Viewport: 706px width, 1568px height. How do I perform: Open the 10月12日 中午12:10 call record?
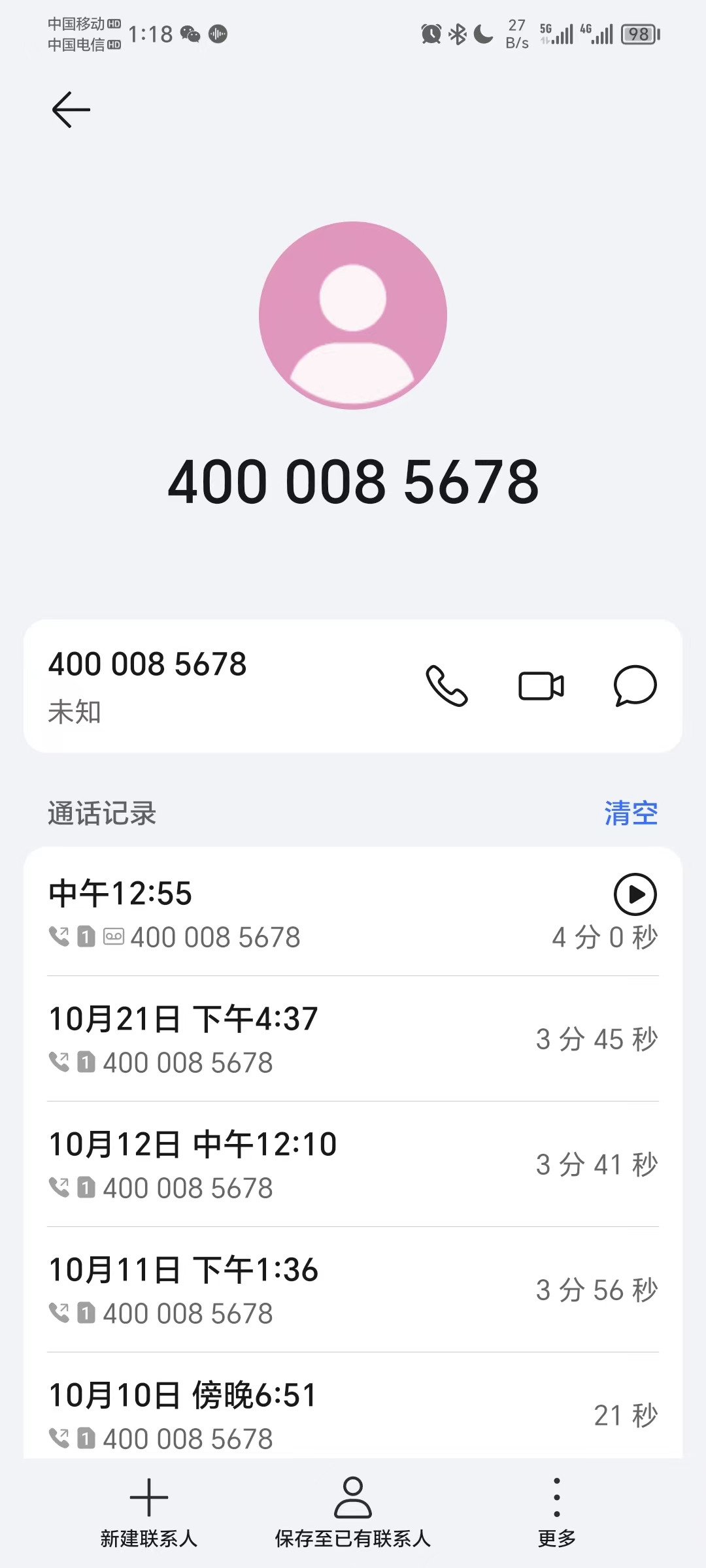pyautogui.click(x=353, y=1164)
